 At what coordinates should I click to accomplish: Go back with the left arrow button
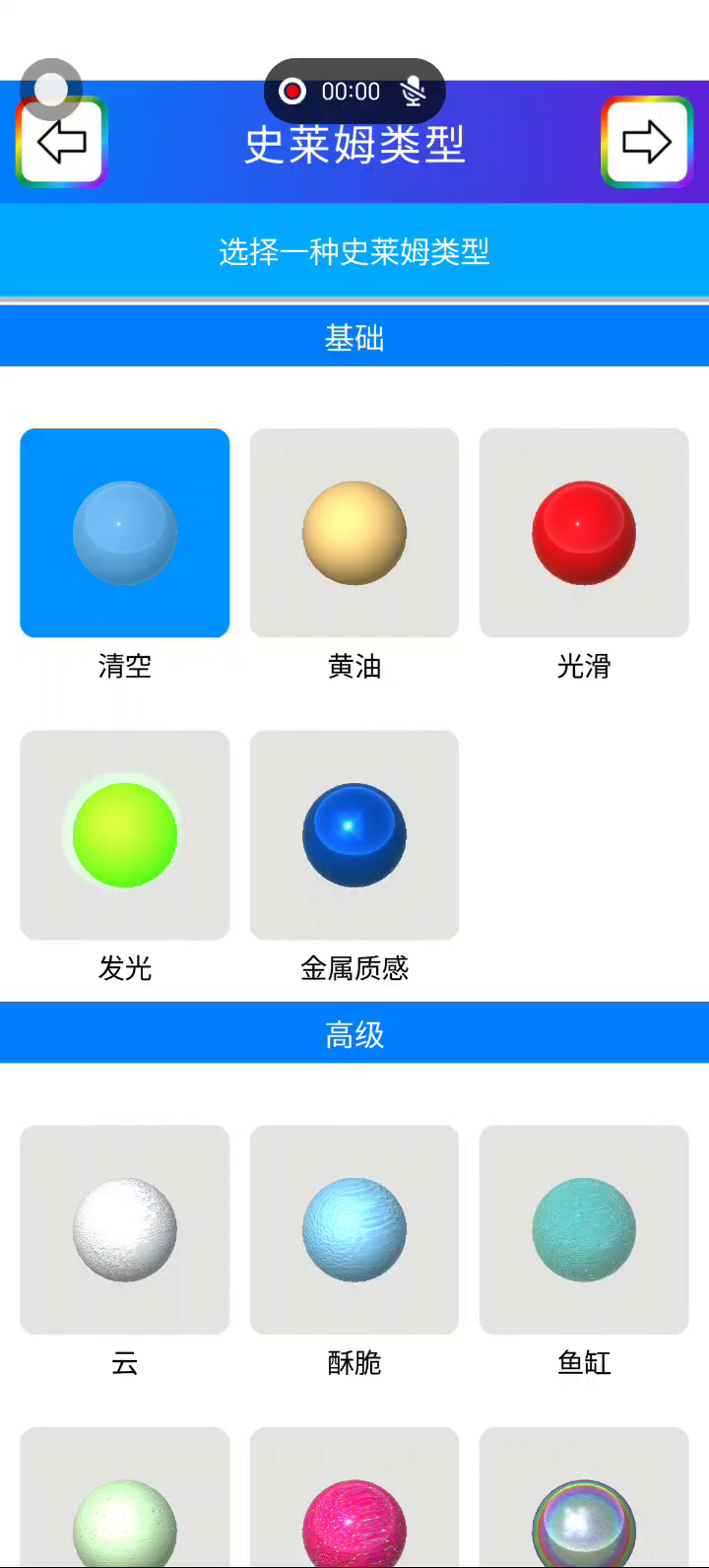(x=61, y=143)
